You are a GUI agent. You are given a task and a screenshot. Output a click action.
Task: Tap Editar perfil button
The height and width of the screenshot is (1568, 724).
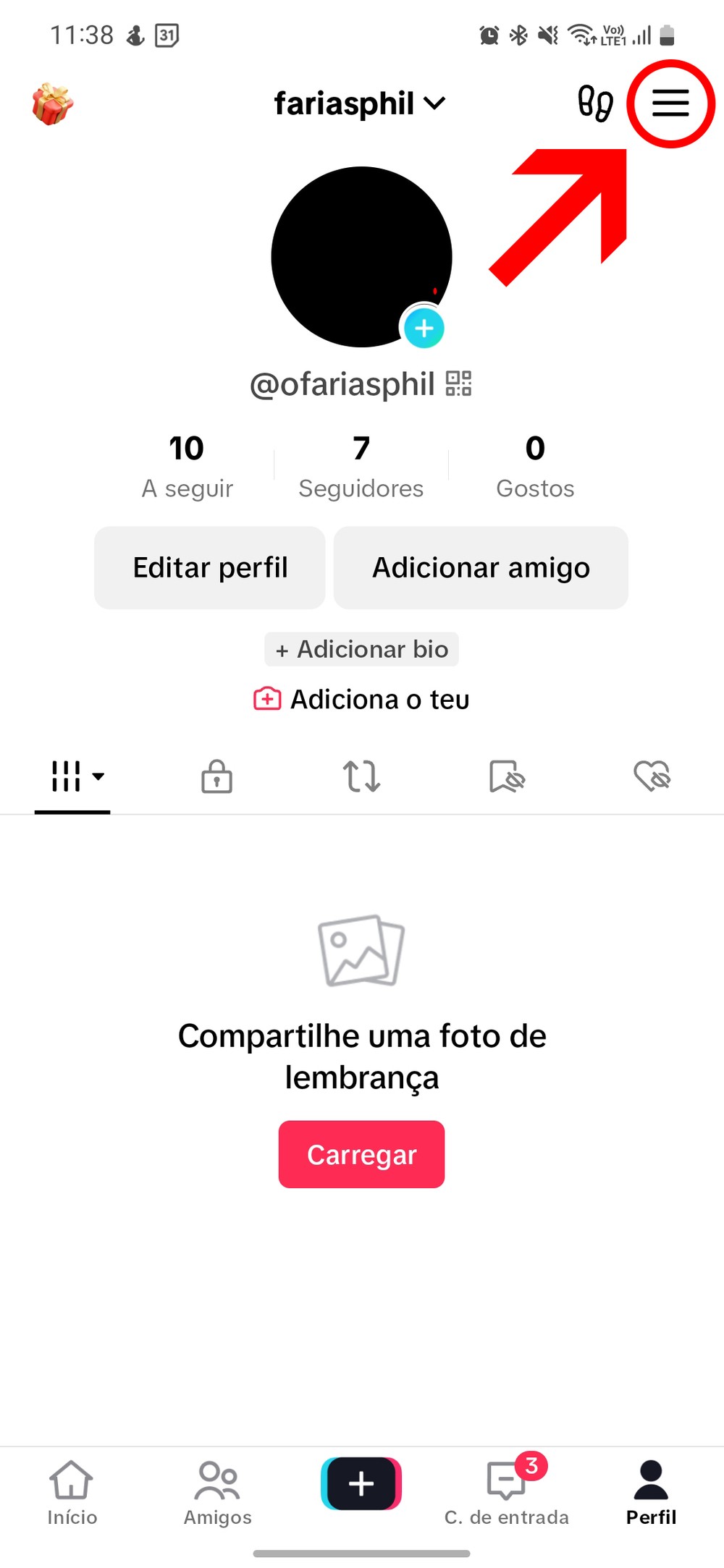210,568
